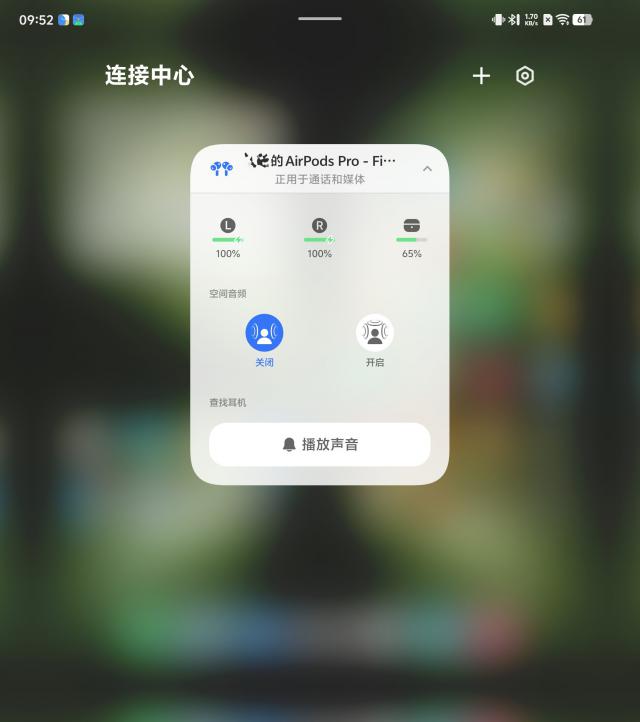Viewport: 640px width, 722px height.
Task: Open connection center settings
Action: click(525, 76)
